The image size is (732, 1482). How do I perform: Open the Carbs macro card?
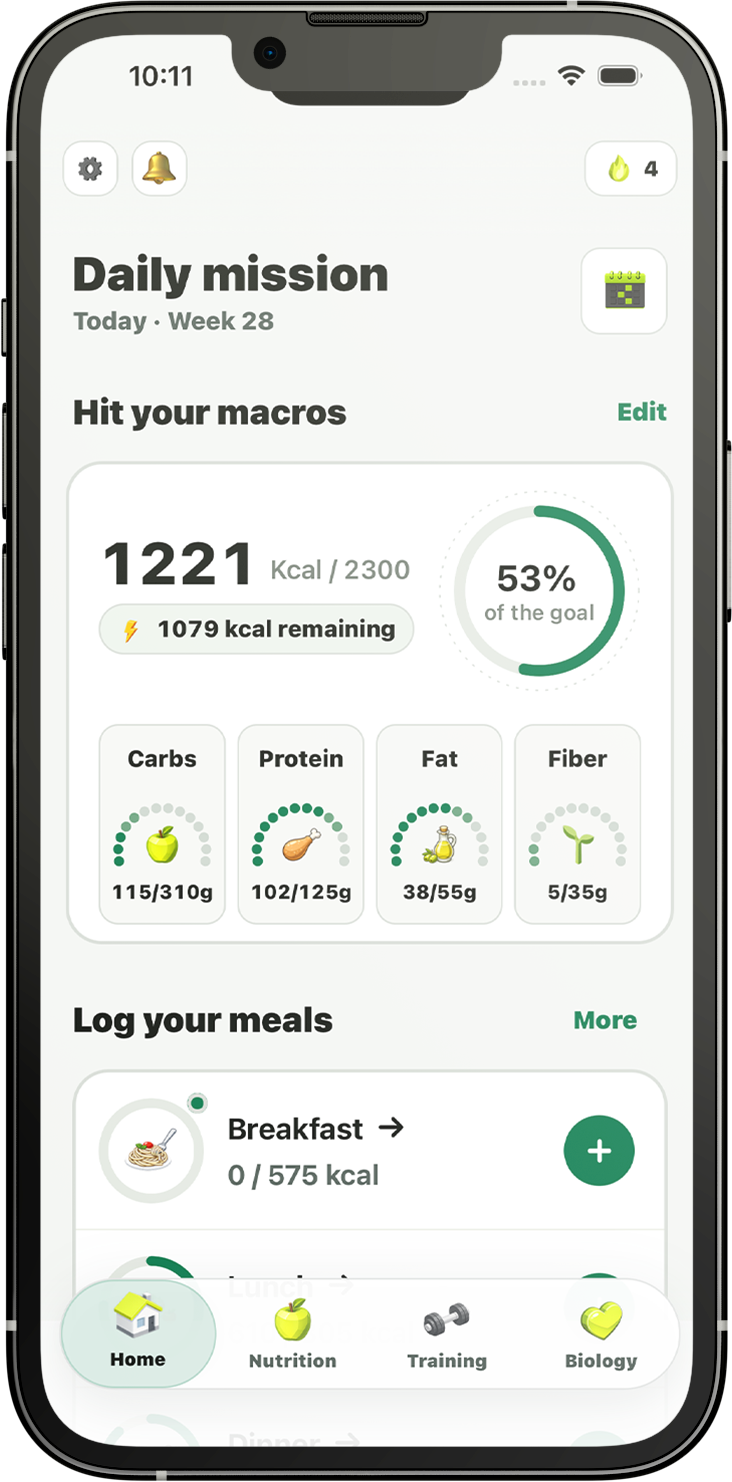point(162,825)
